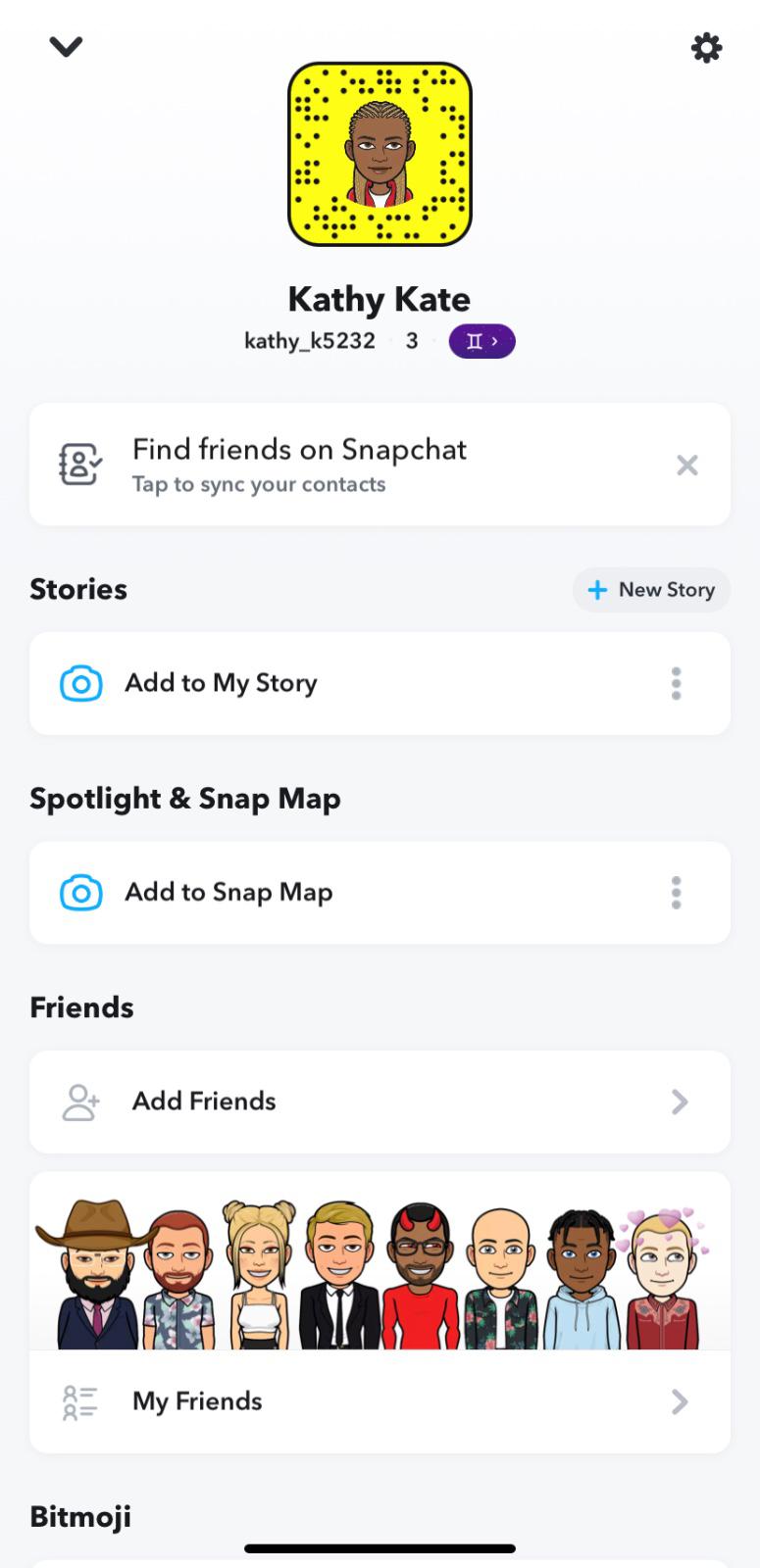The height and width of the screenshot is (1568, 760).
Task: Open the purple Gemini zodiac badge
Action: tap(481, 341)
